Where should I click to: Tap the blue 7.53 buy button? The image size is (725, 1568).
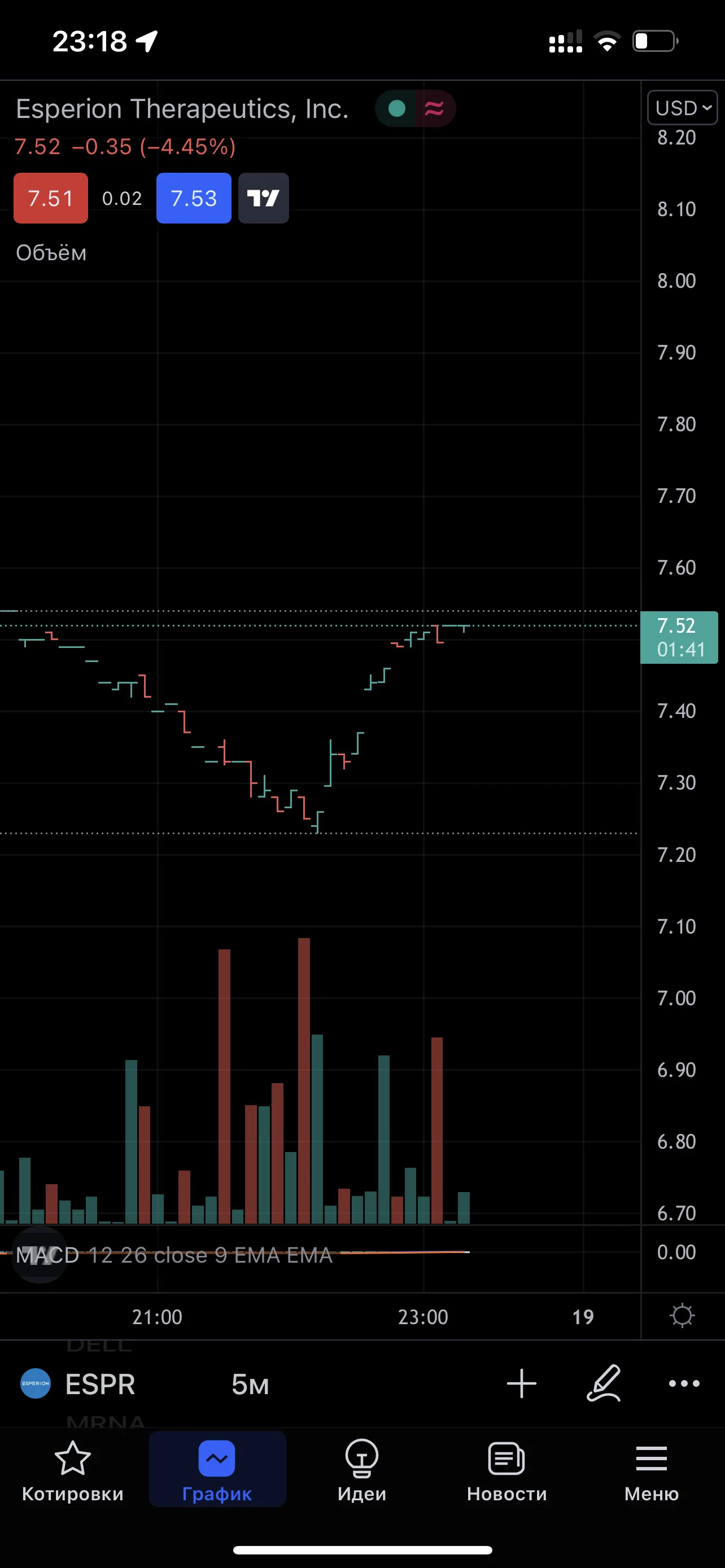(194, 198)
